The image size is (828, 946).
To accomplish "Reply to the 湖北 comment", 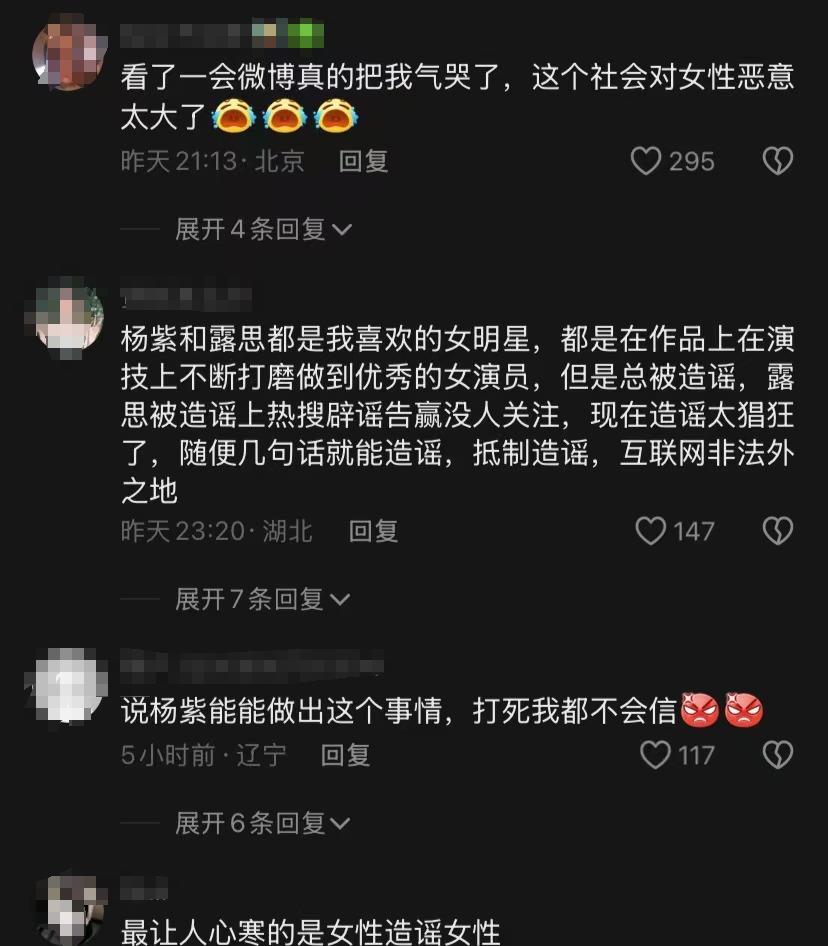I will 373,531.
